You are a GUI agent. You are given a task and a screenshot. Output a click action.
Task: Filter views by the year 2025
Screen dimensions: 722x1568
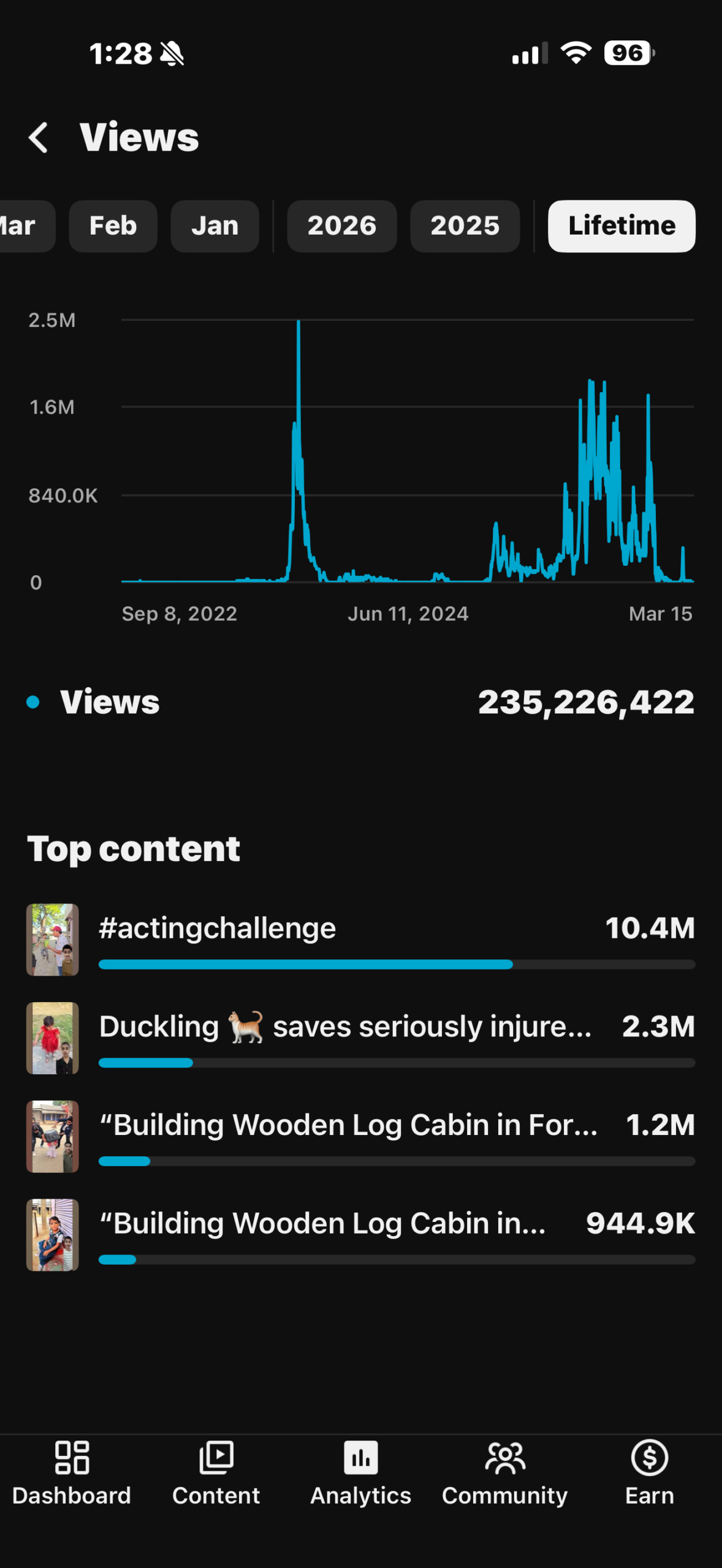465,226
